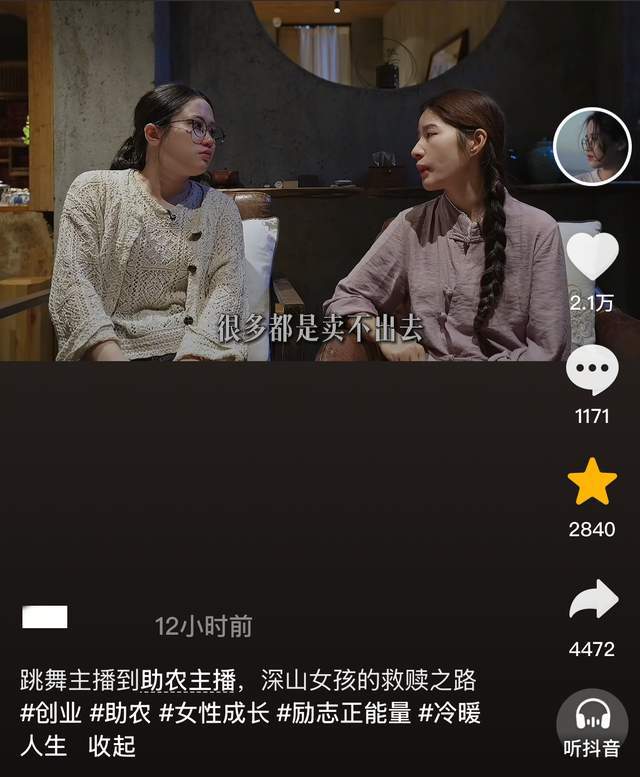Open the #创业 hashtag

[x=50, y=714]
